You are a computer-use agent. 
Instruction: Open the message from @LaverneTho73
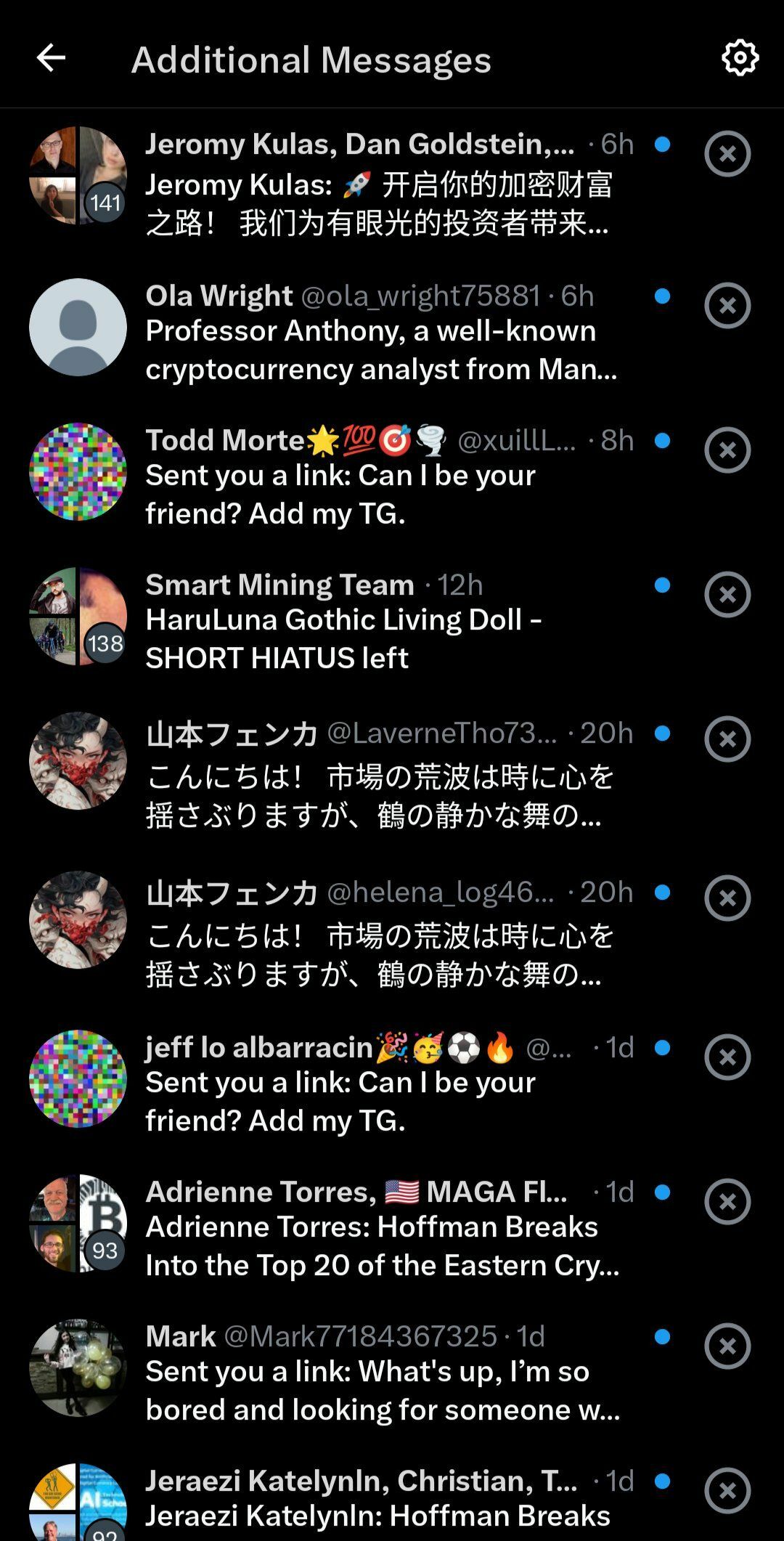pyautogui.click(x=392, y=773)
